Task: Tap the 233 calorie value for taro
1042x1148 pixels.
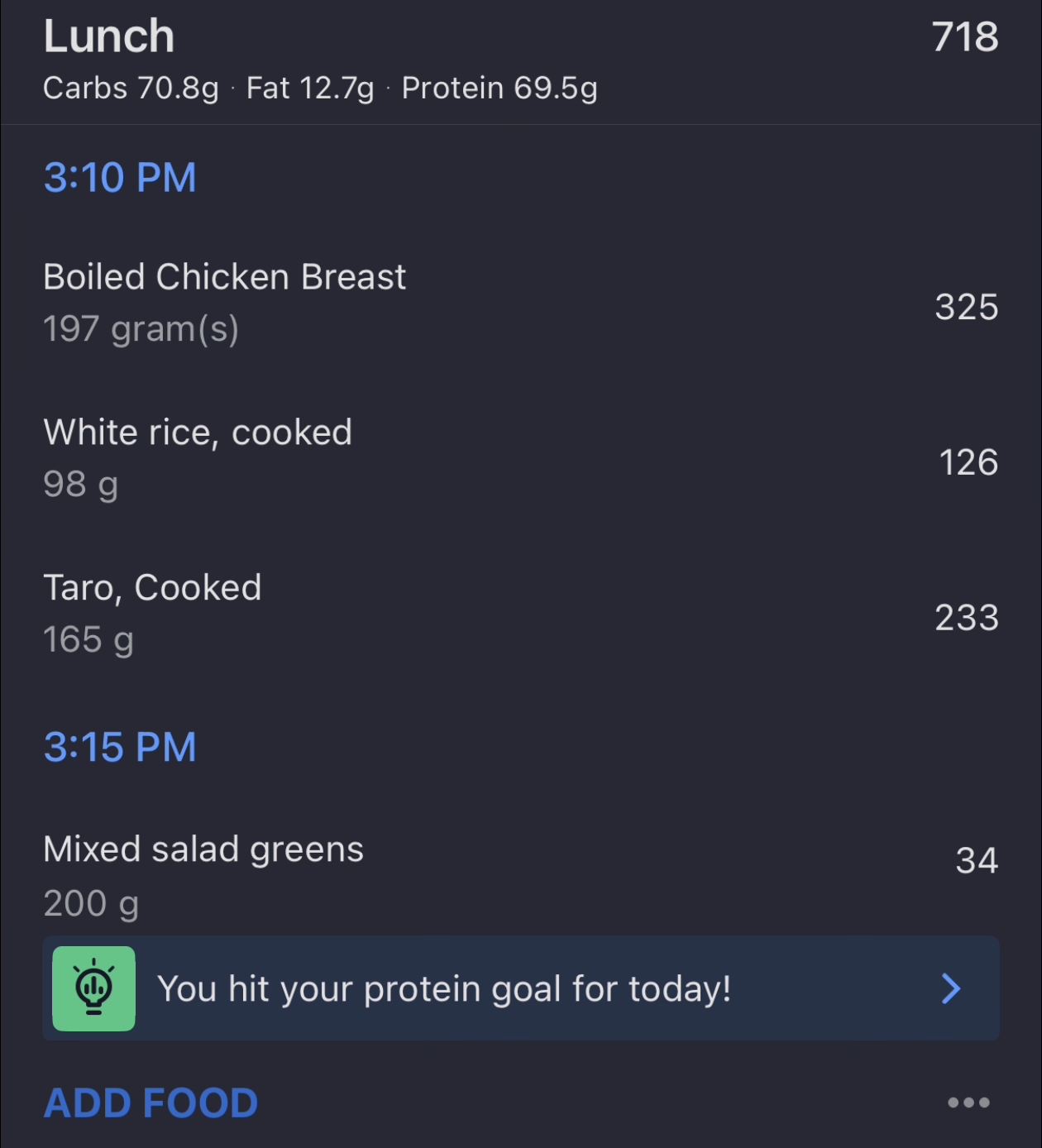Action: (967, 616)
